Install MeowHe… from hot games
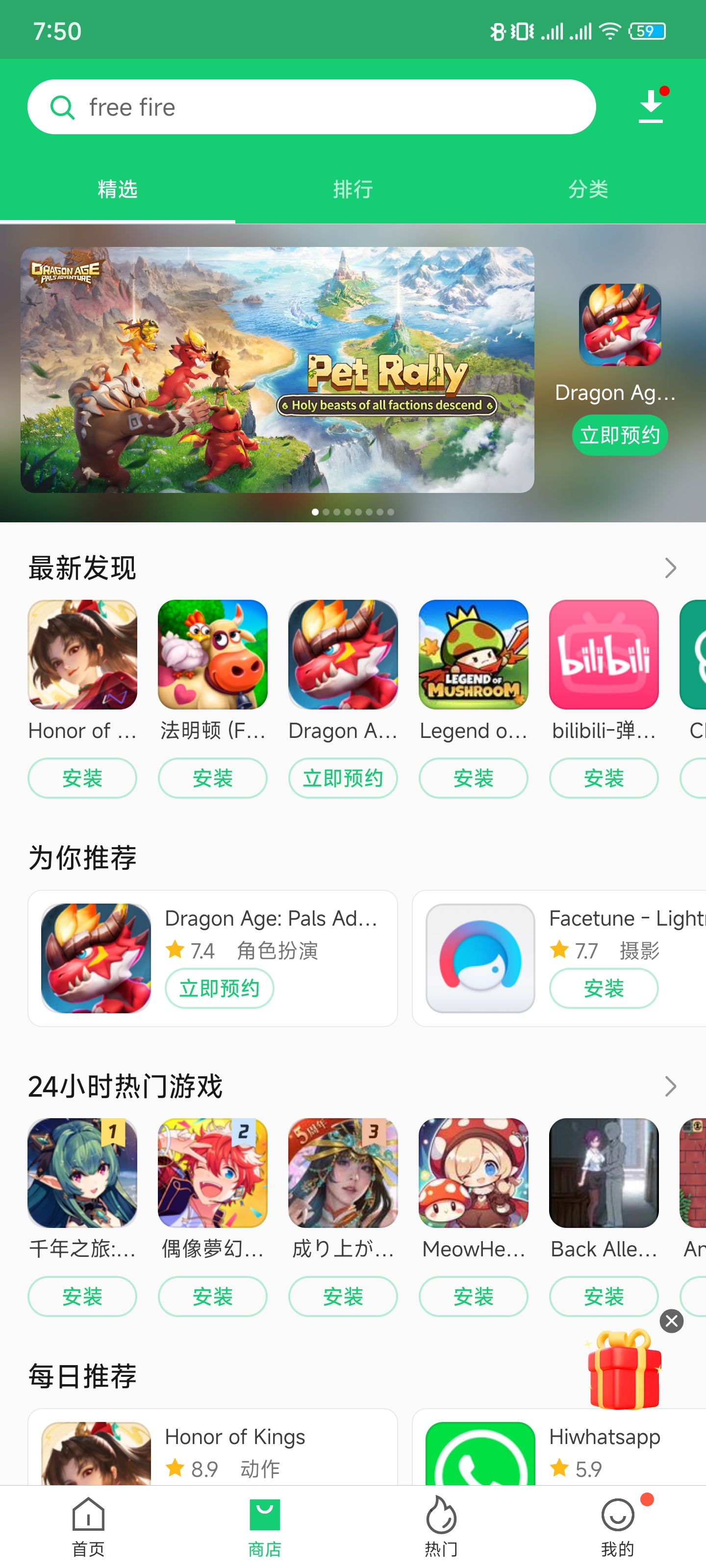Viewport: 706px width, 1568px height. (x=473, y=1297)
